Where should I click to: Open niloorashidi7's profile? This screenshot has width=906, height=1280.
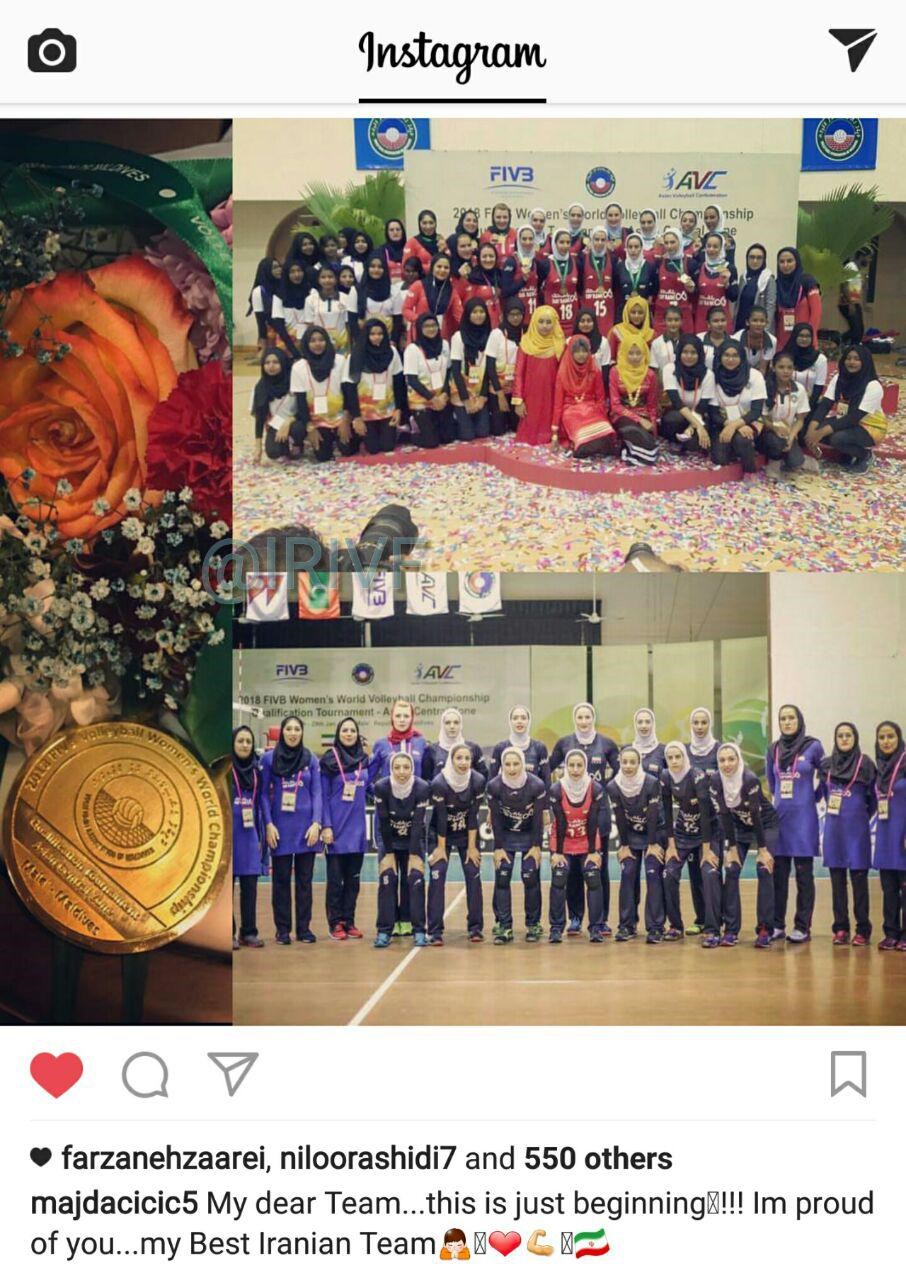[367, 1159]
